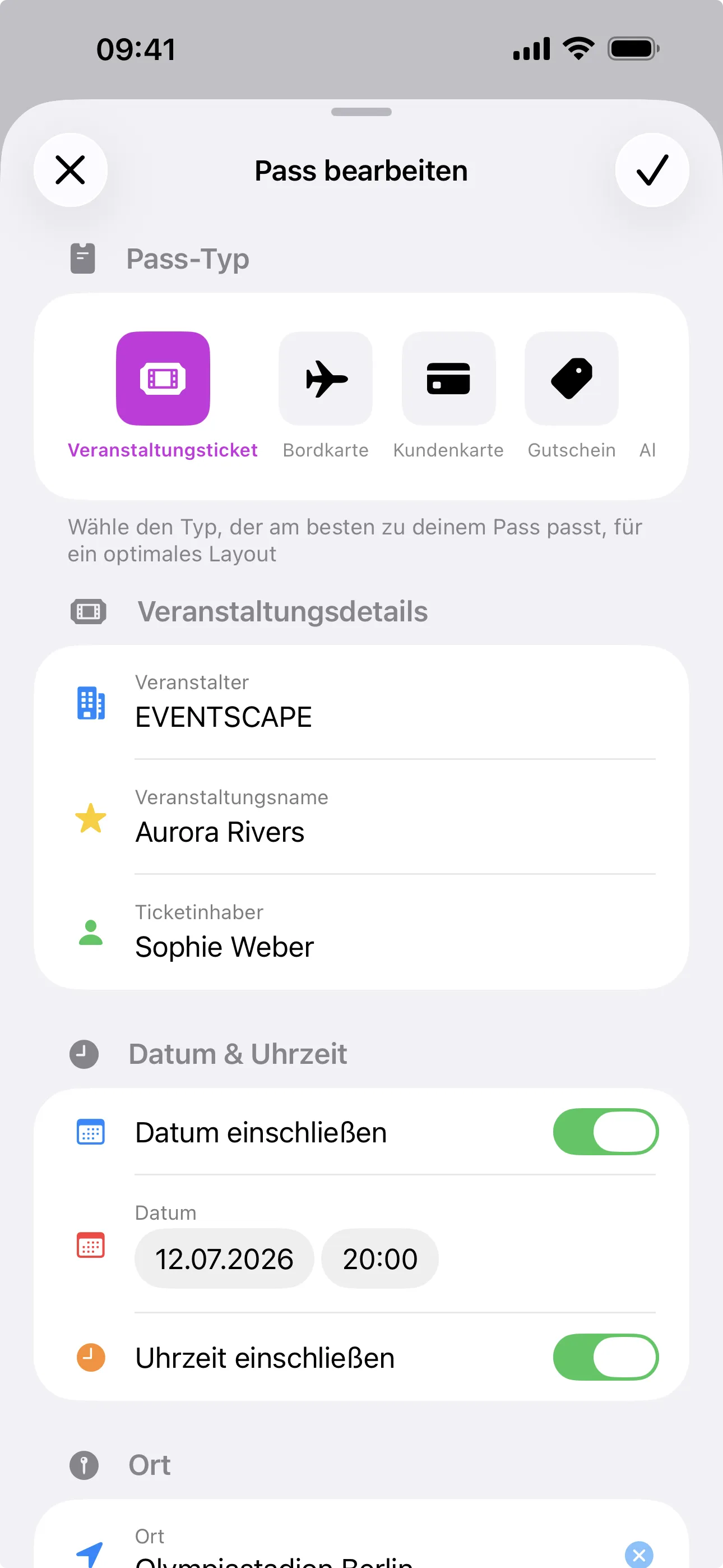Click the blue calendar icon beside Datum einschließen
Image resolution: width=723 pixels, height=1568 pixels.
click(x=90, y=1132)
